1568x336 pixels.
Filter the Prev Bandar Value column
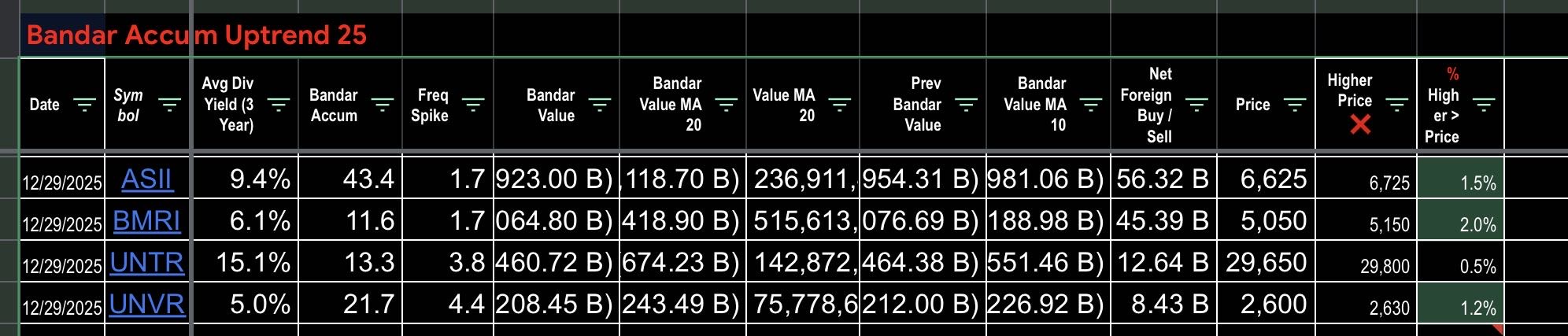pos(966,105)
